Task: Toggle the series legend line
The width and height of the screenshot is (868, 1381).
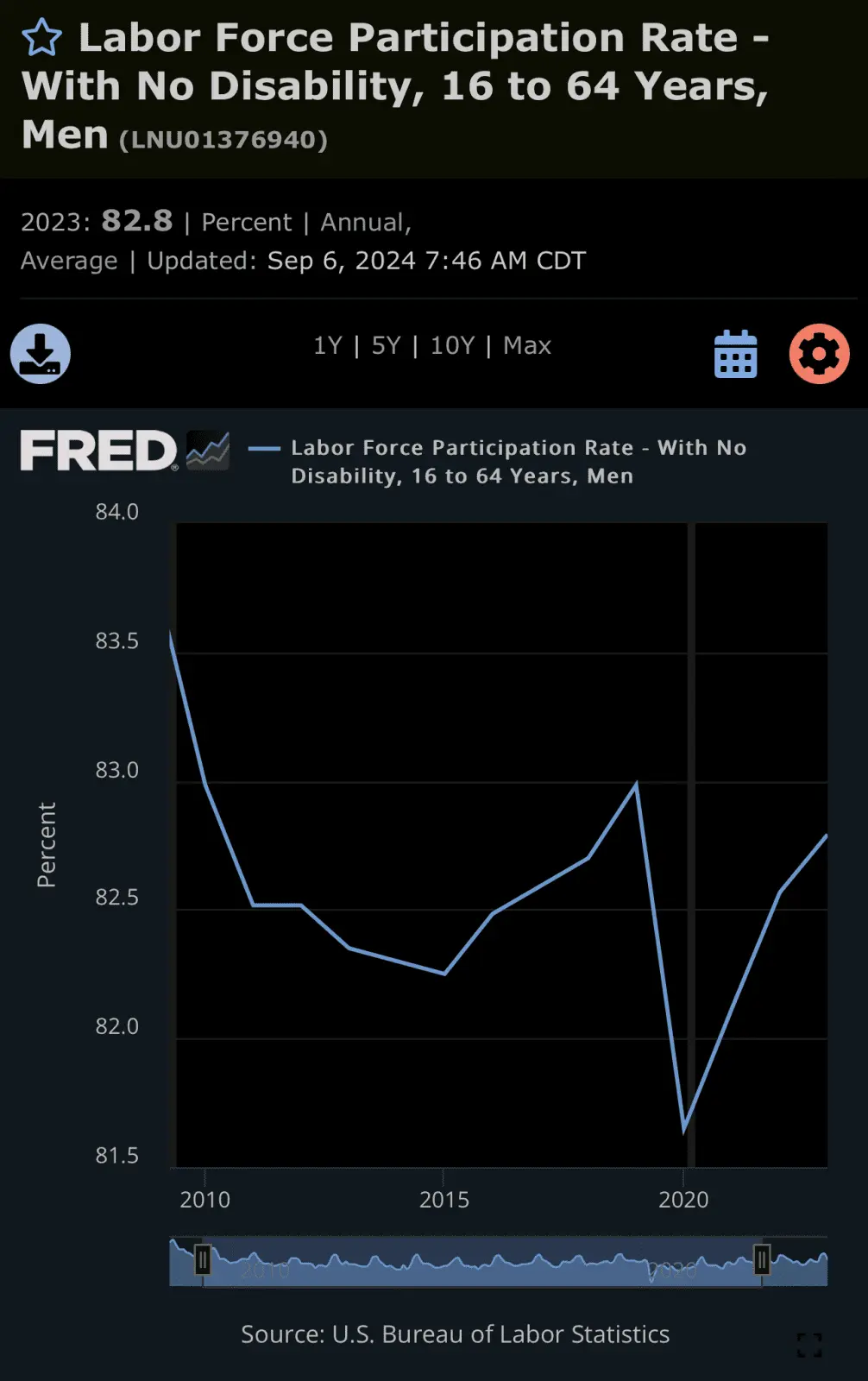Action: [264, 449]
